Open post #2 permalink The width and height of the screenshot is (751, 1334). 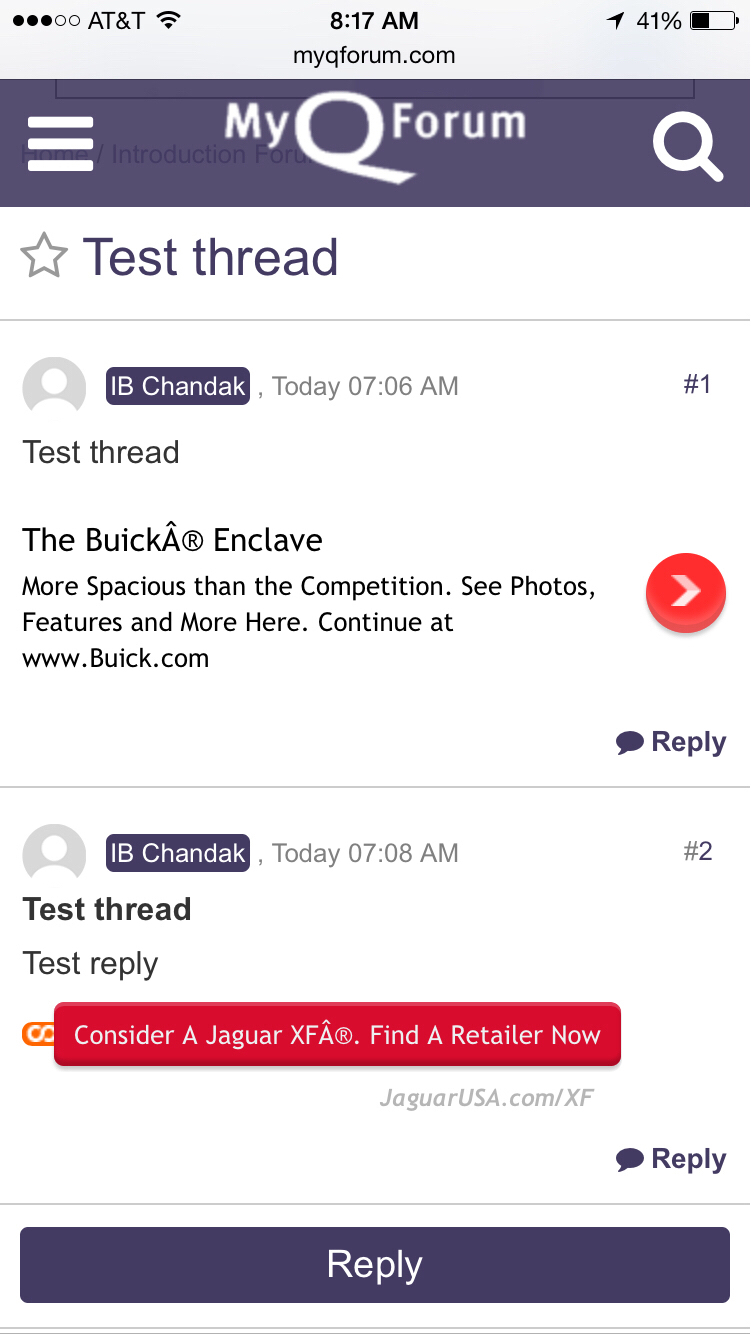(697, 851)
